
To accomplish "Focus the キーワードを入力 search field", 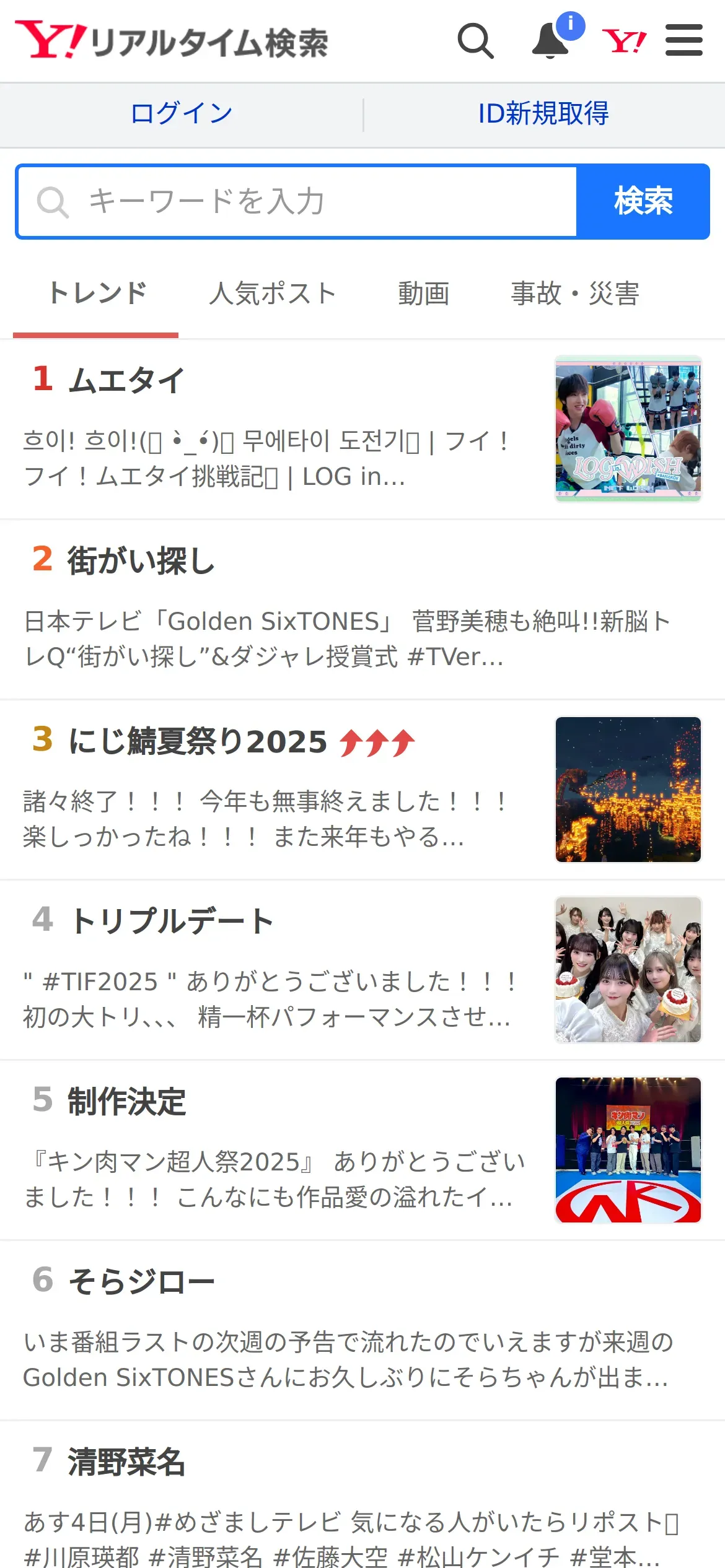I will coord(297,201).
